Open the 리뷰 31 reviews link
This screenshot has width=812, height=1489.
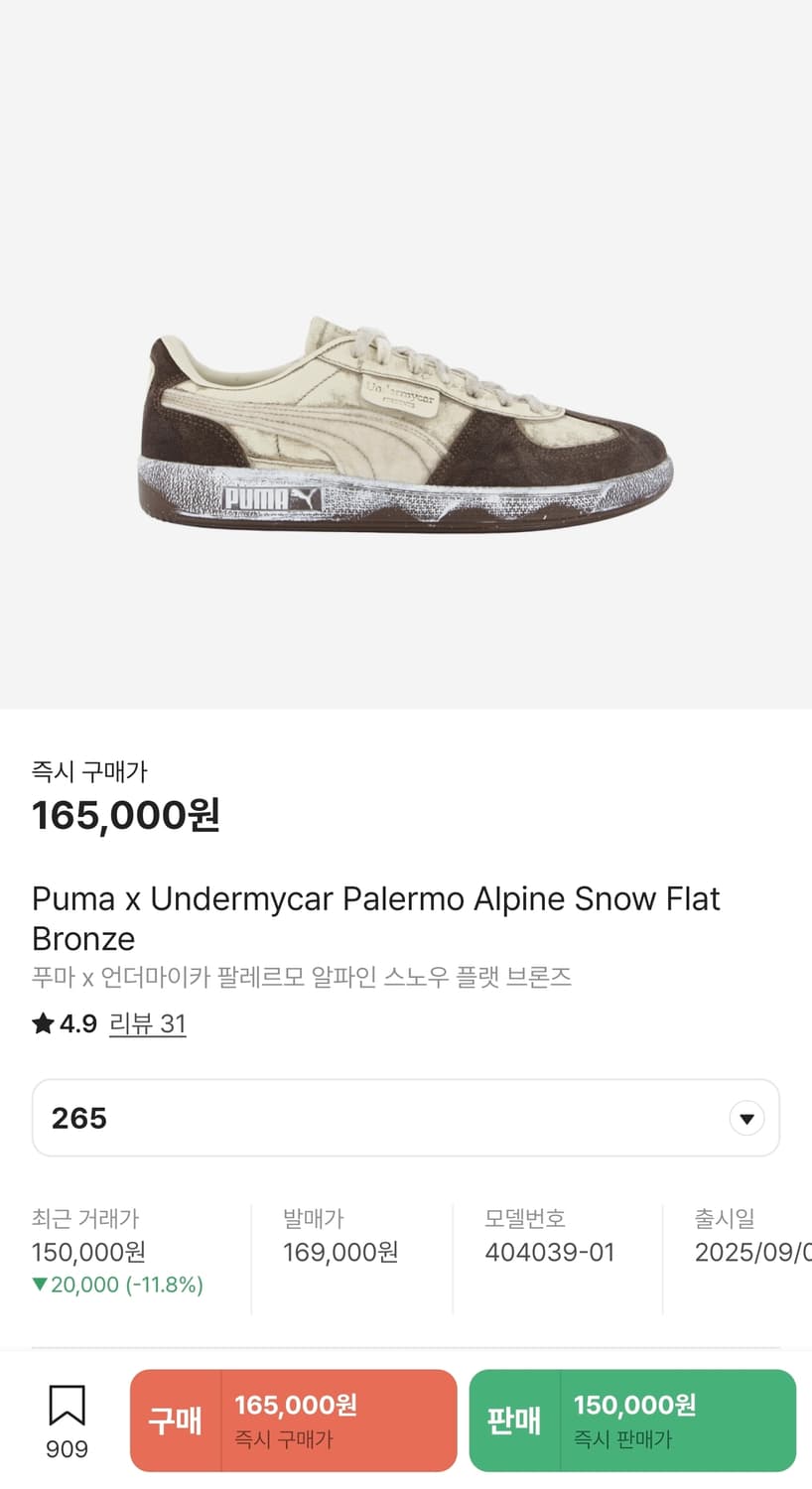point(148,1023)
